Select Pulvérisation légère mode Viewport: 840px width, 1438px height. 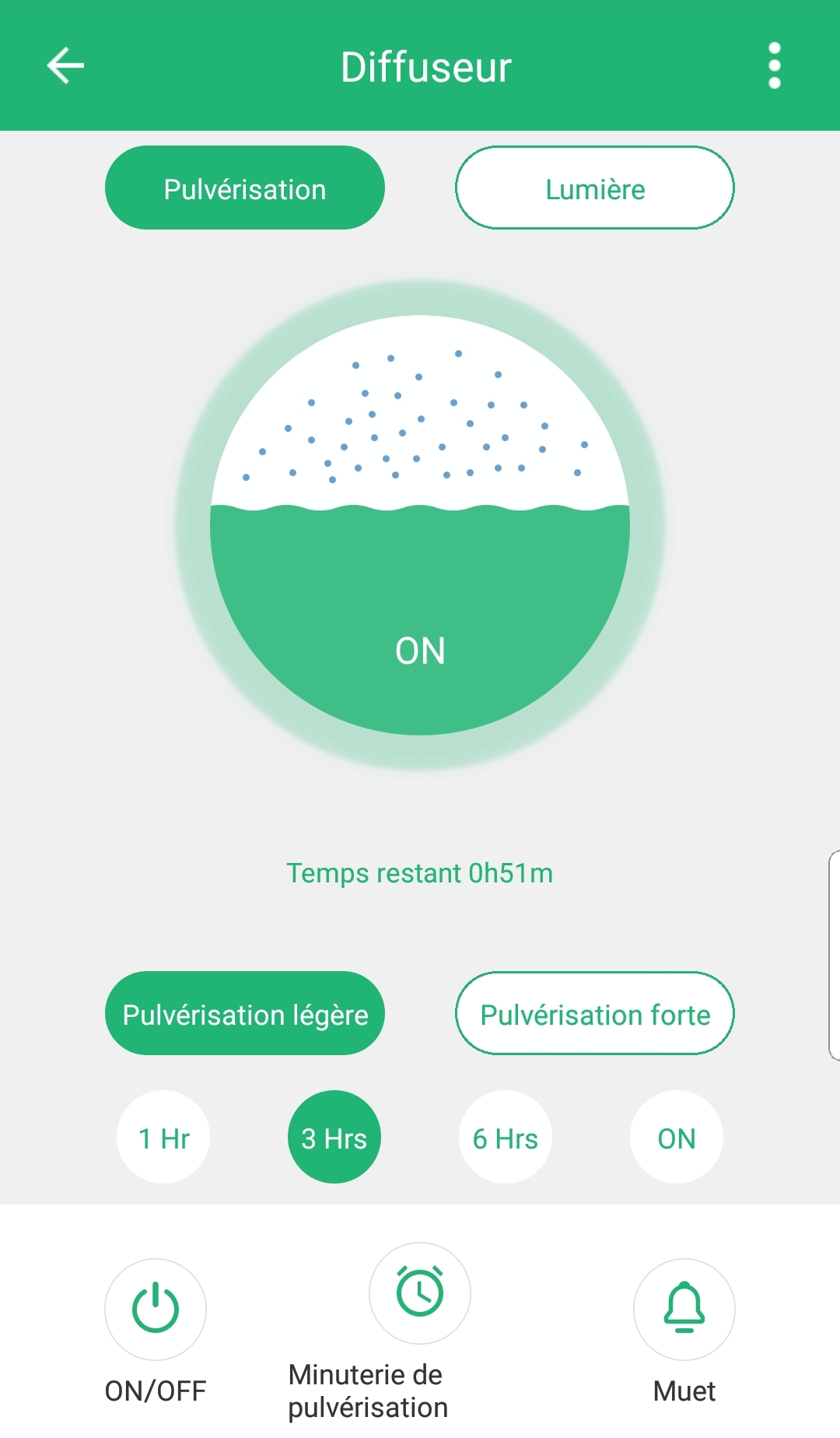pos(245,1013)
